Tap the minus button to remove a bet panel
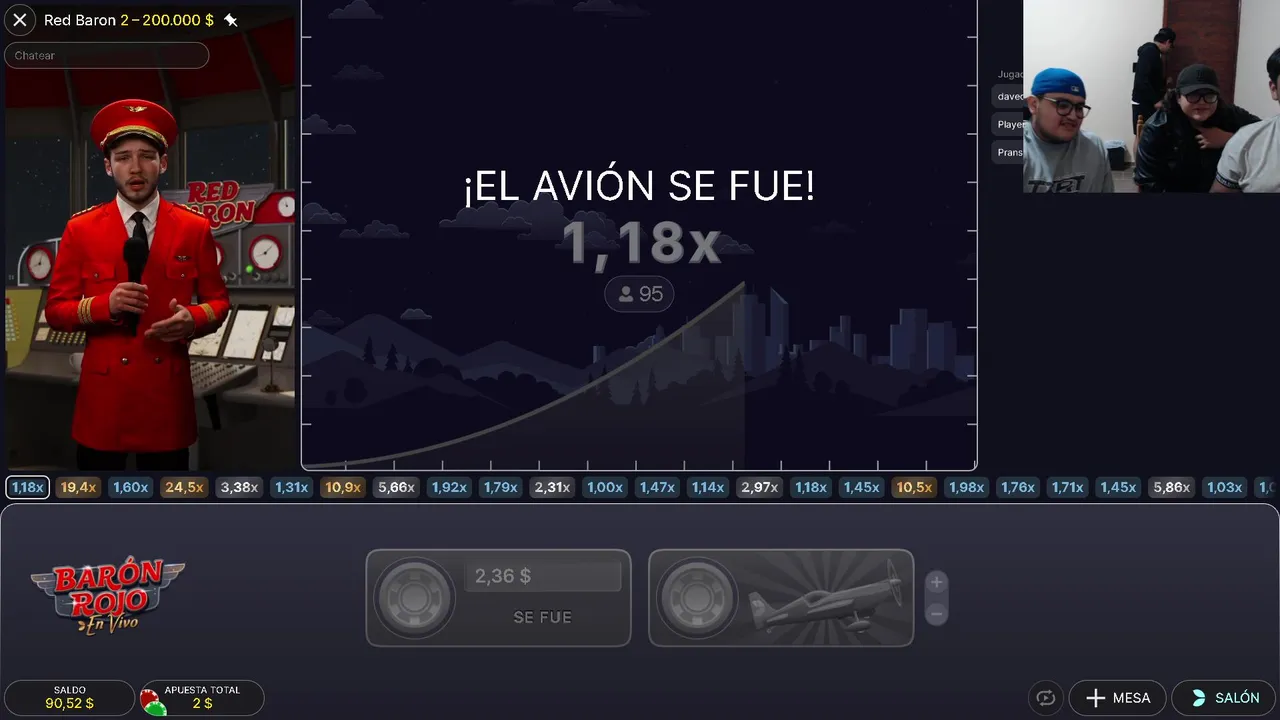This screenshot has height=720, width=1280. [936, 613]
